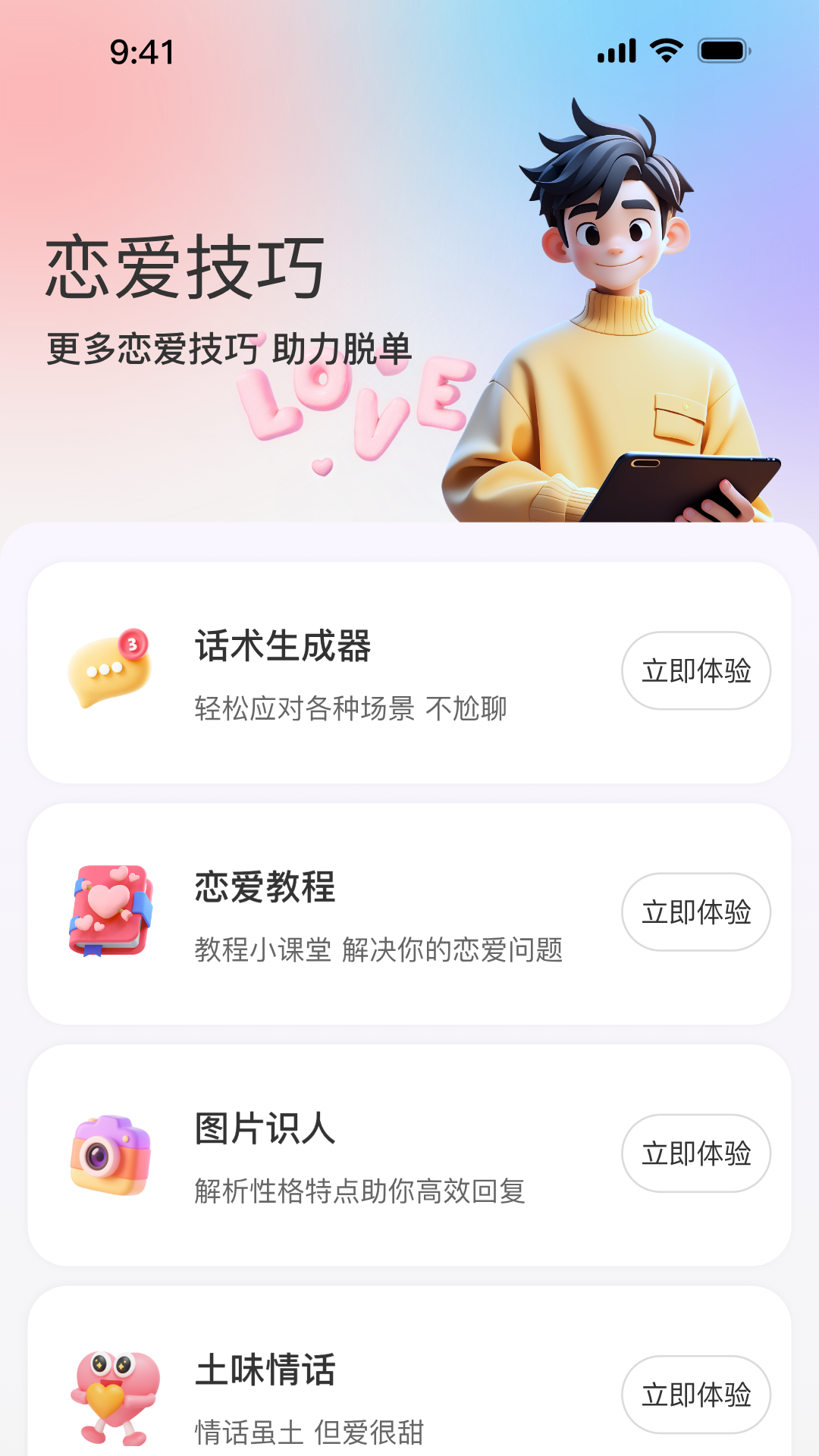
Task: Tap the battery indicator in the status bar
Action: [x=720, y=51]
